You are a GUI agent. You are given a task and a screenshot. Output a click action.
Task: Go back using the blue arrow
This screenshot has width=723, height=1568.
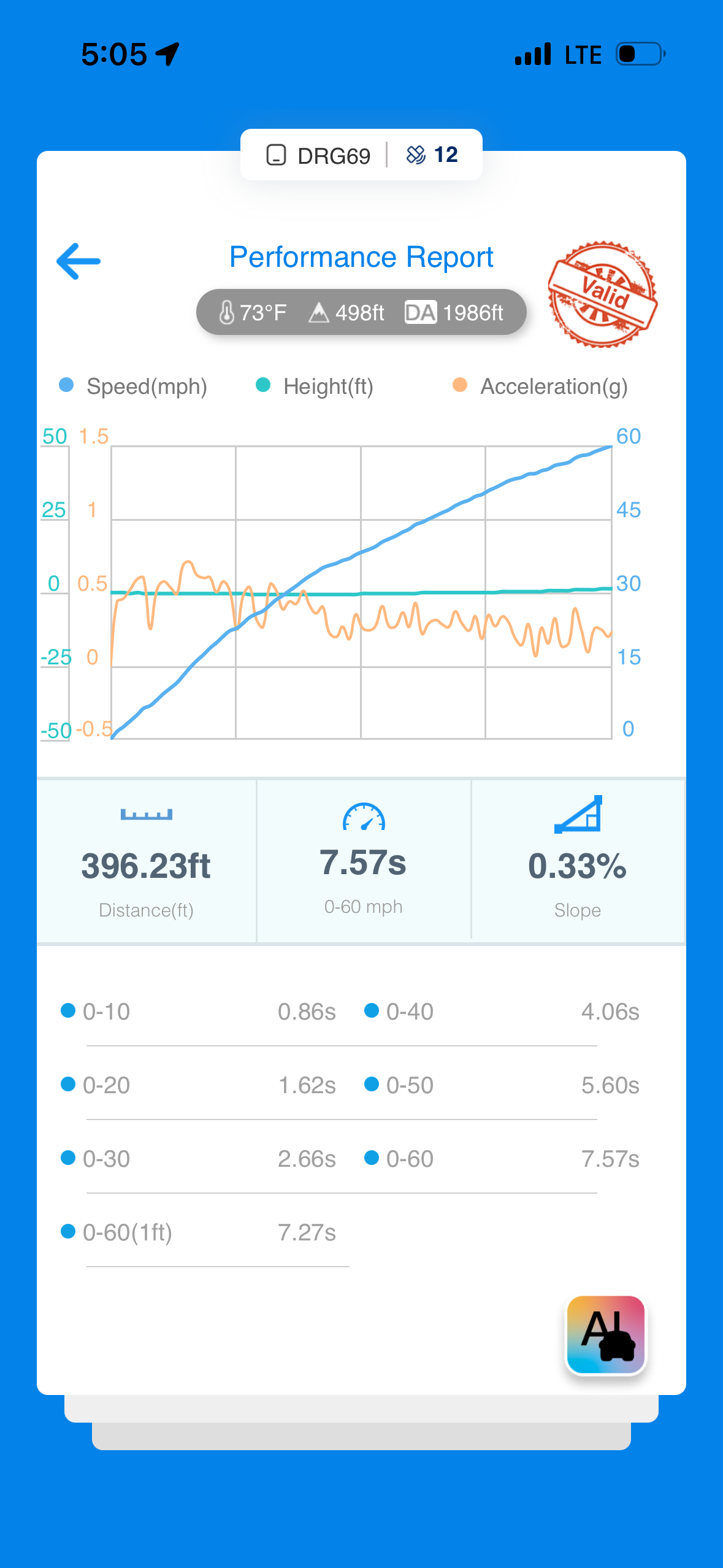pos(78,261)
